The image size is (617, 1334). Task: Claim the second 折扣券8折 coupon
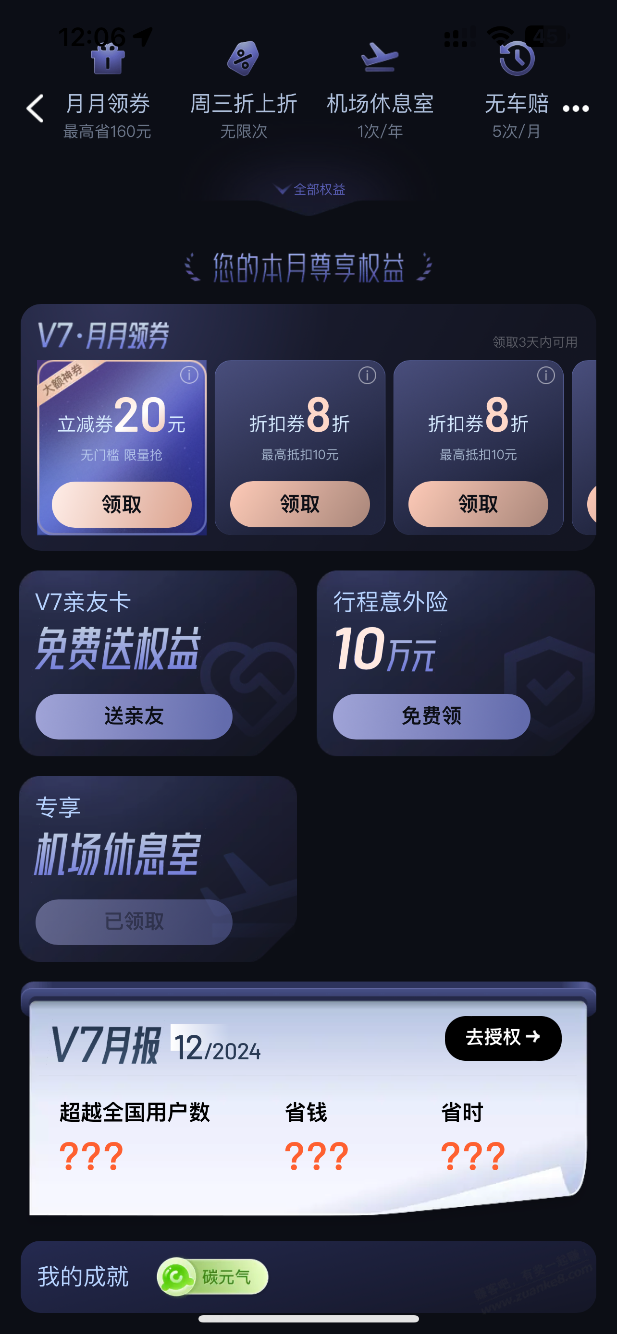click(x=478, y=505)
